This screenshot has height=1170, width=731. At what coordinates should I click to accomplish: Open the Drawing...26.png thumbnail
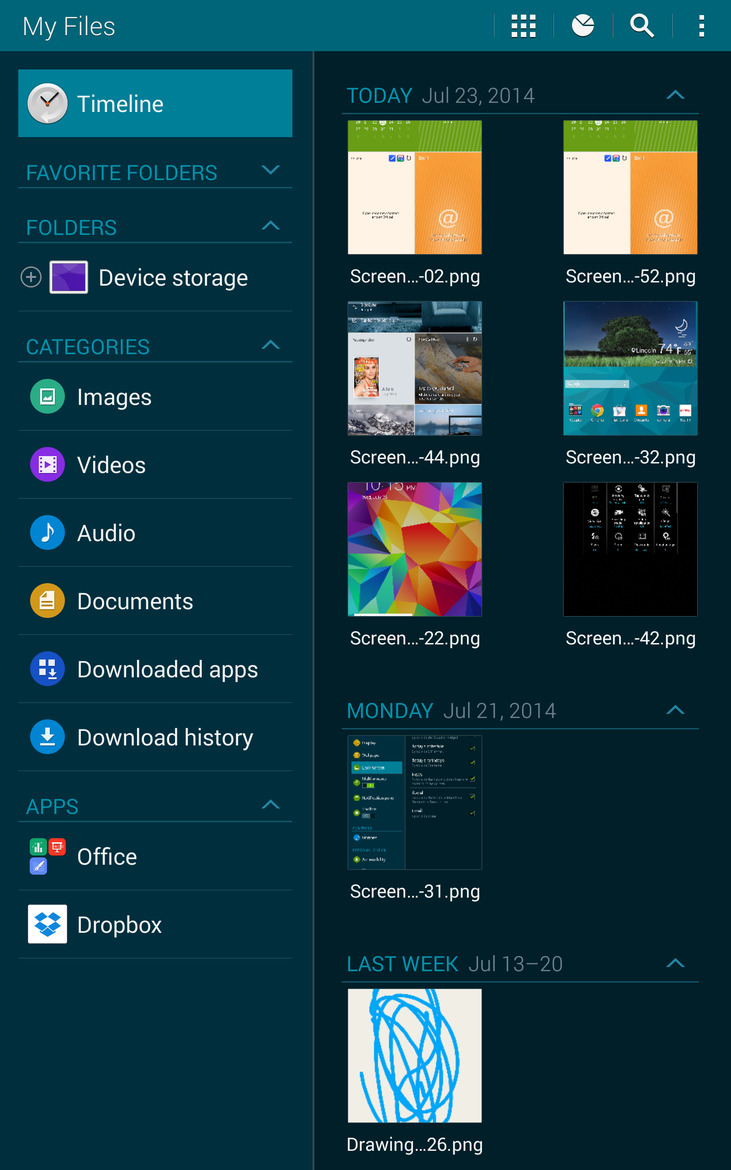414,1055
